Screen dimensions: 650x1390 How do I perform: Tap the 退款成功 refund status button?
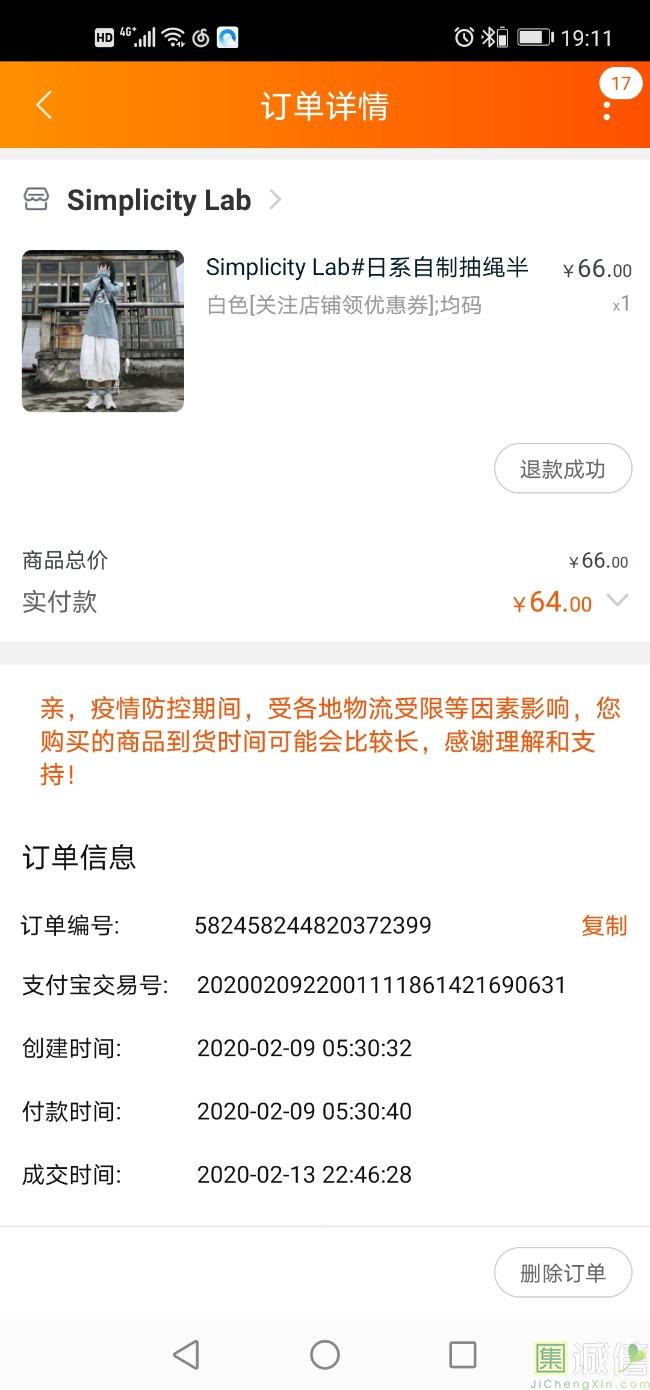[563, 469]
